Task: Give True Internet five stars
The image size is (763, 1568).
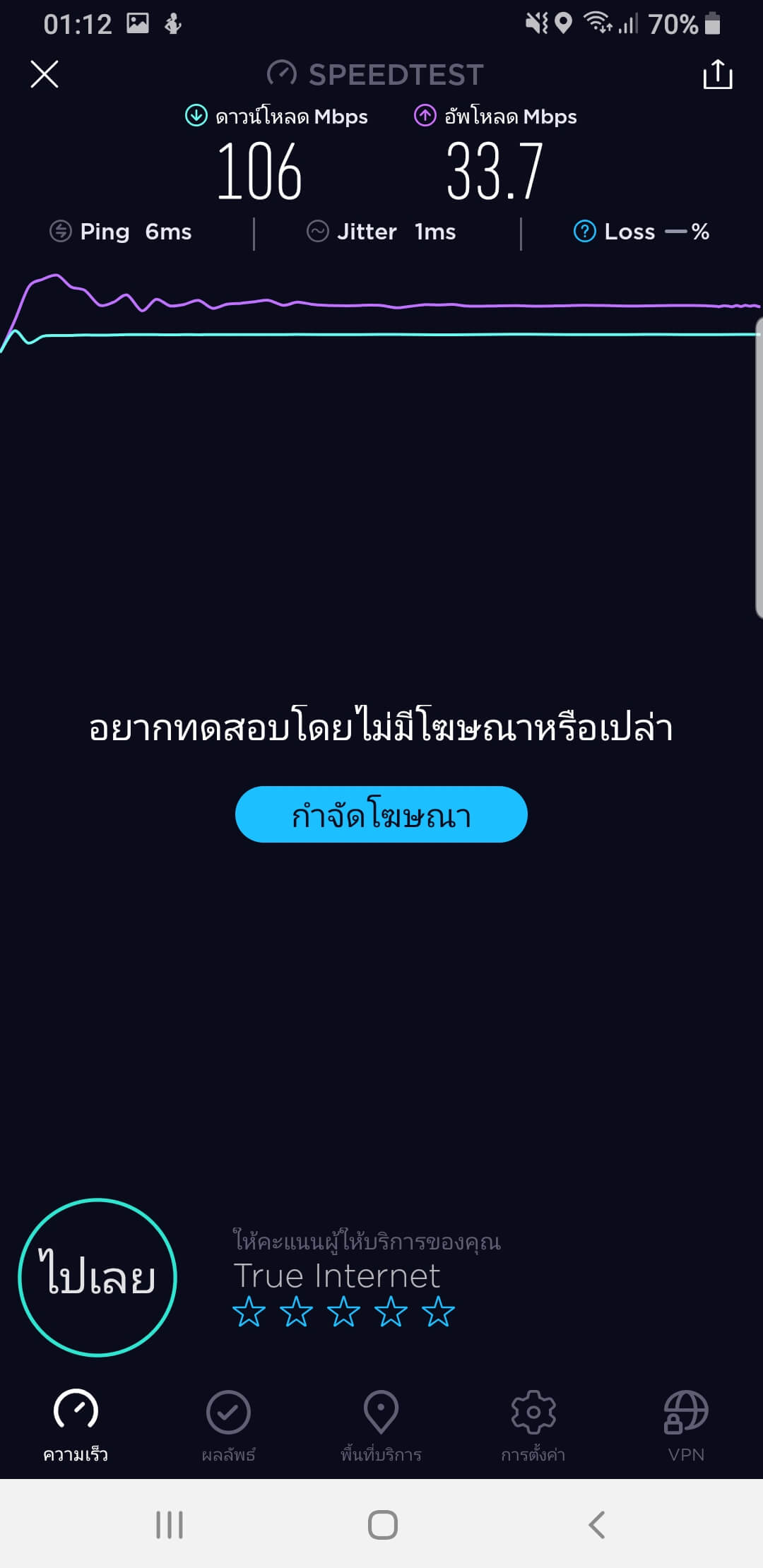Action: point(438,1312)
